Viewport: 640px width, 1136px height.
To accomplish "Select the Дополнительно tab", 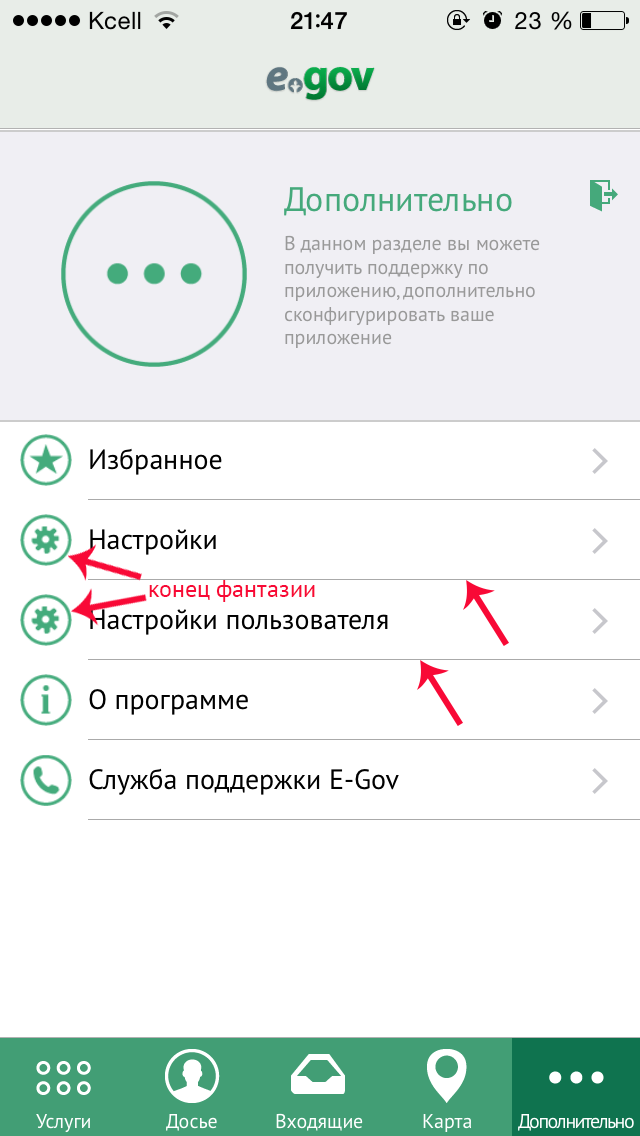I will click(576, 1087).
